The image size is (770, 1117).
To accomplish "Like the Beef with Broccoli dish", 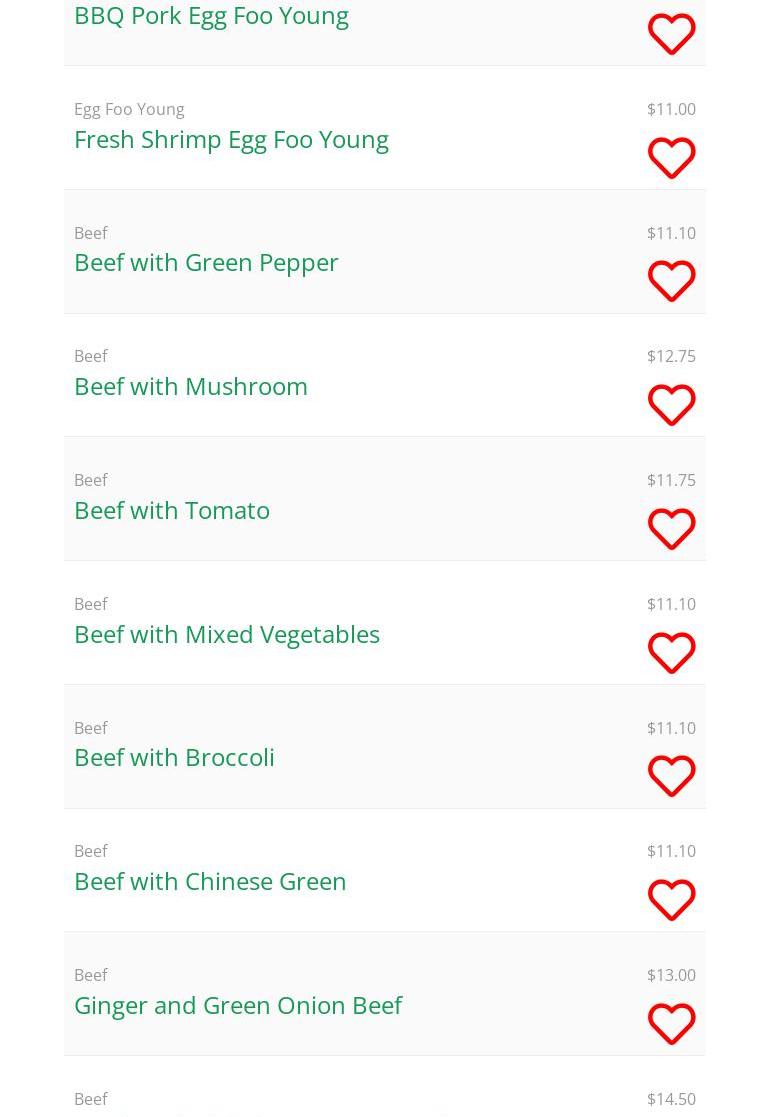I will [671, 776].
